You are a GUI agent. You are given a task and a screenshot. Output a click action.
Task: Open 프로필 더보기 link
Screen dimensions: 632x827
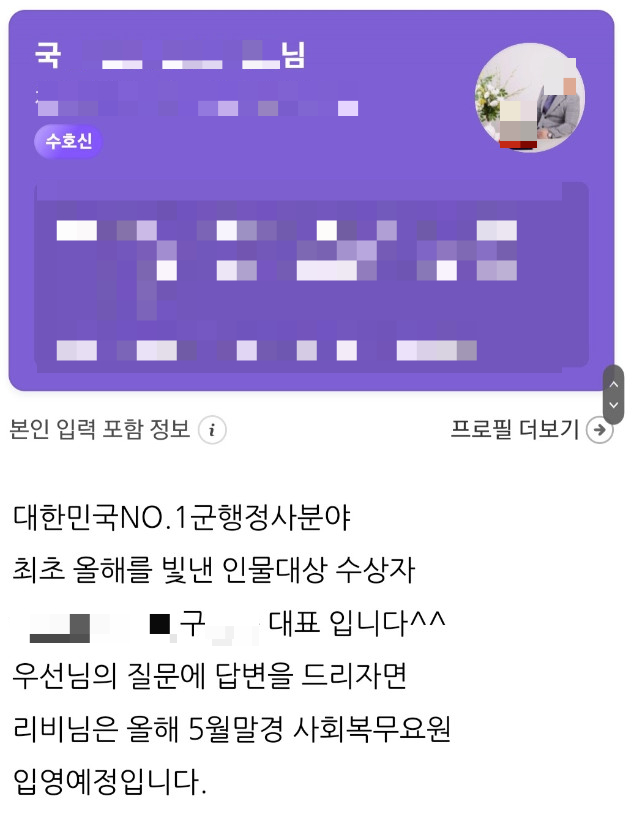(531, 430)
